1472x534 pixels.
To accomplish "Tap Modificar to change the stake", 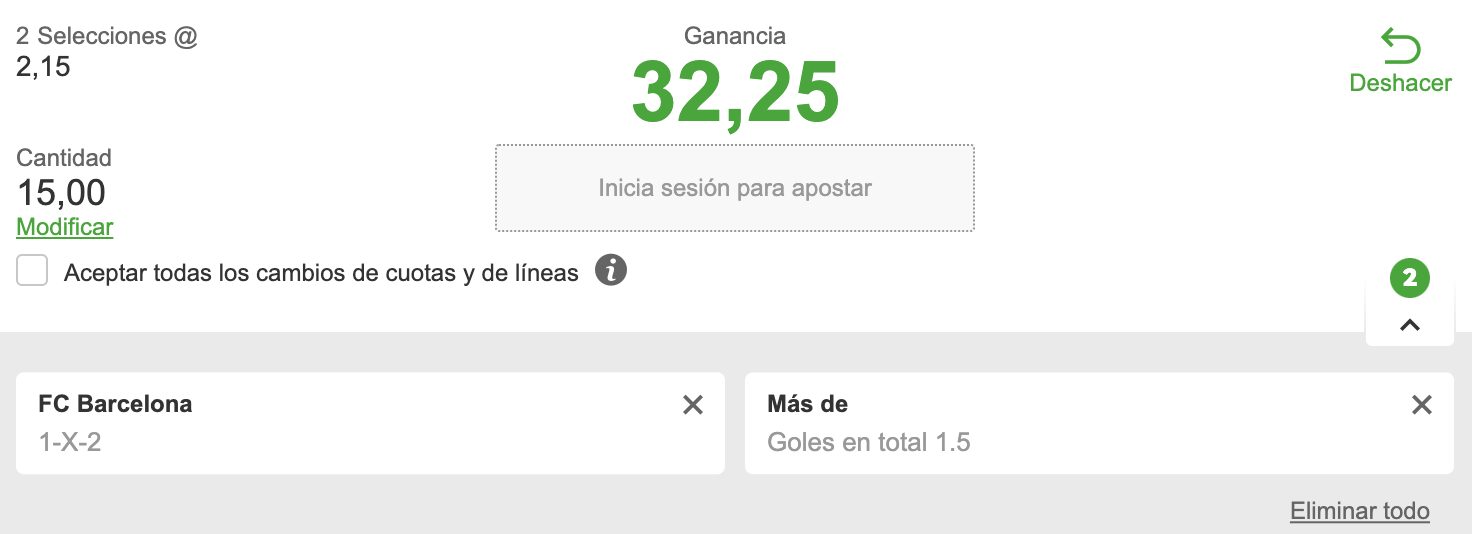I will [65, 227].
